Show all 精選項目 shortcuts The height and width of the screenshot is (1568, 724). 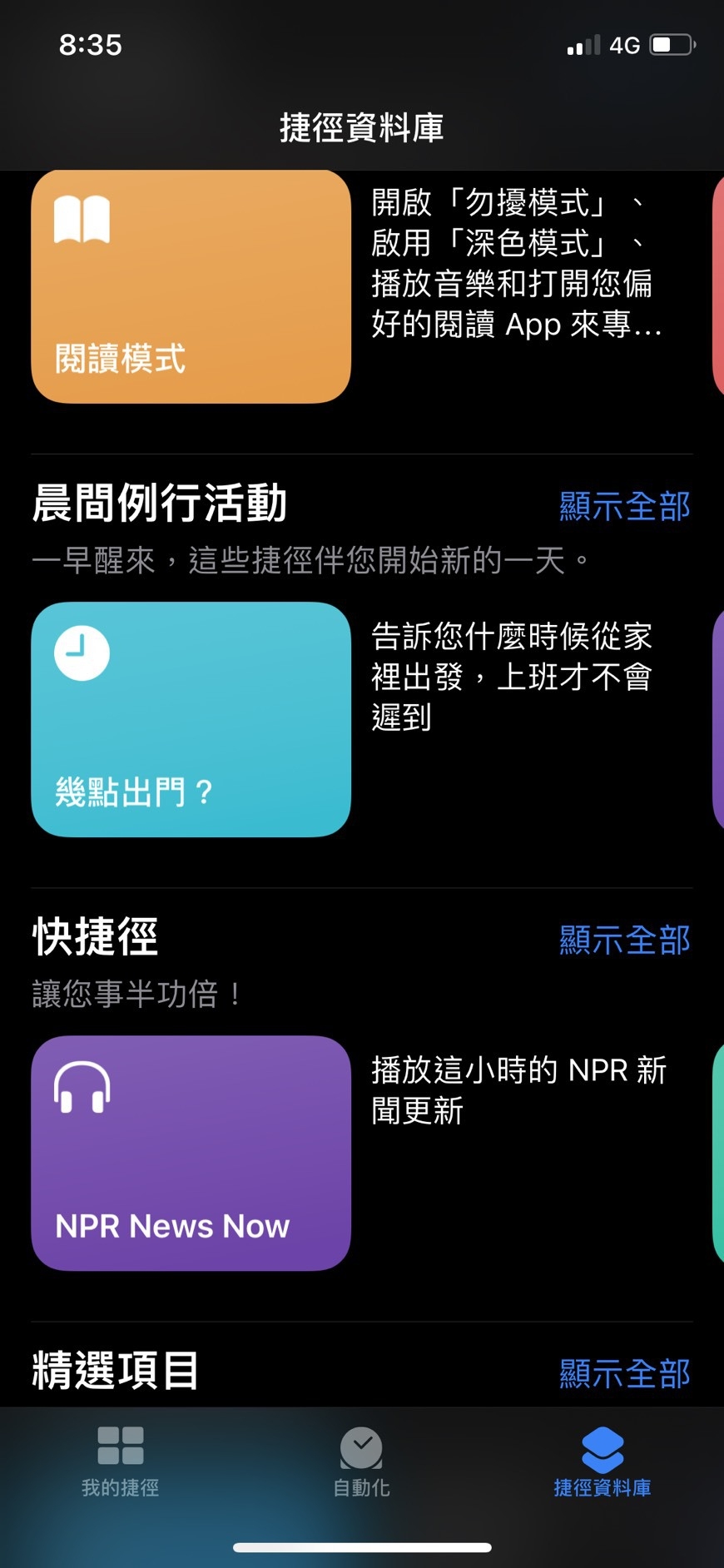tap(624, 1374)
